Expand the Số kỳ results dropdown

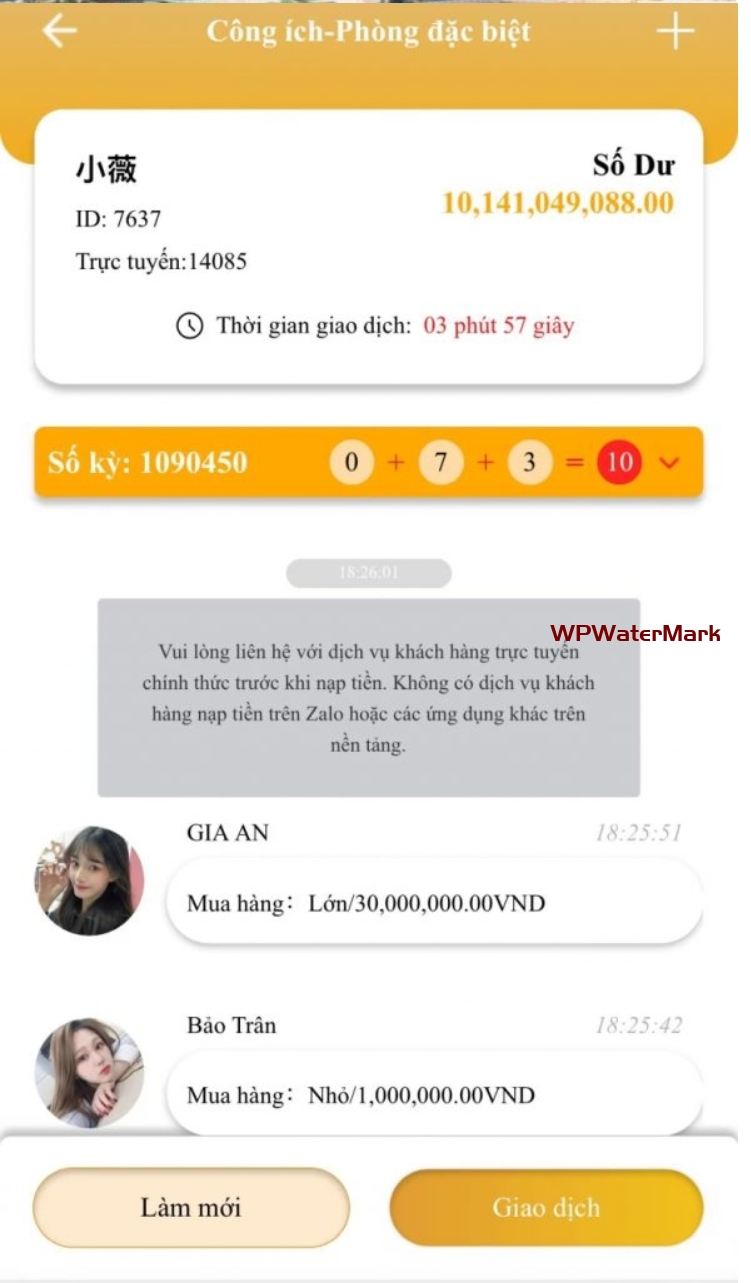[x=670, y=462]
